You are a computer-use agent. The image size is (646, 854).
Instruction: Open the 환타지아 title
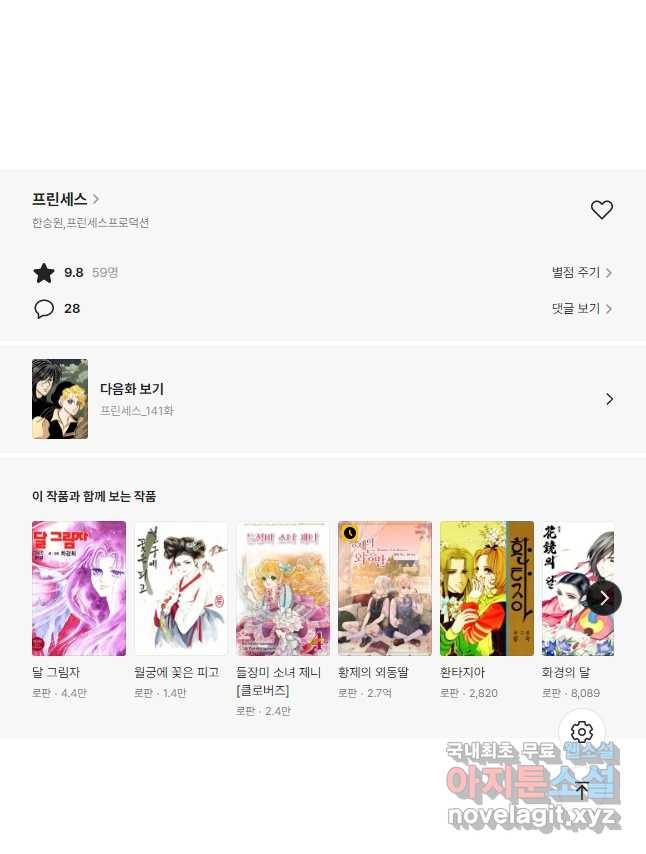pyautogui.click(x=487, y=588)
